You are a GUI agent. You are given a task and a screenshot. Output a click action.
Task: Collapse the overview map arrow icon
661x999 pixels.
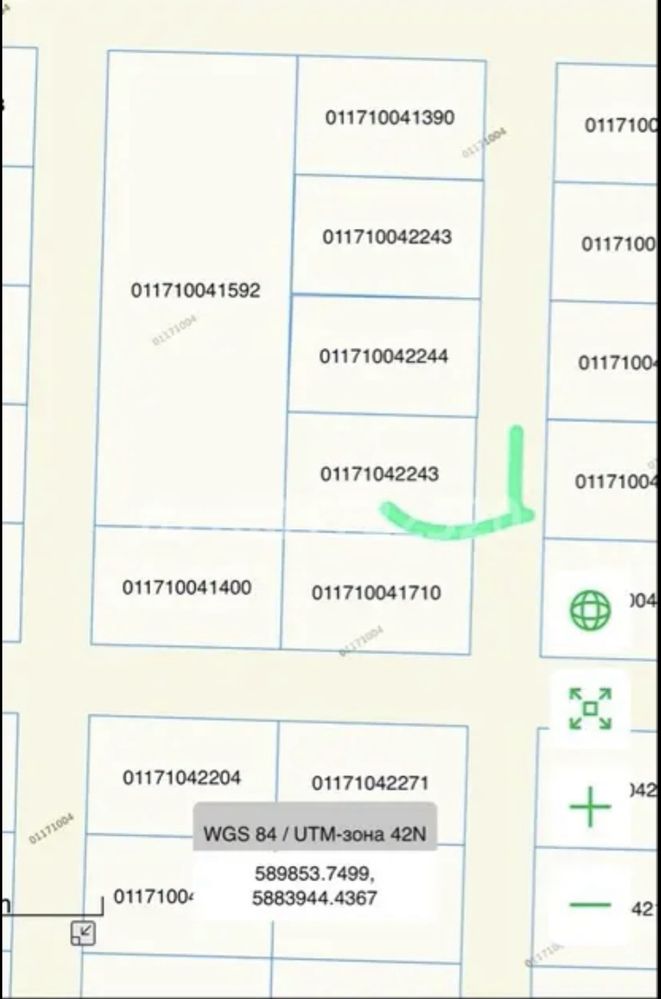coord(83,934)
